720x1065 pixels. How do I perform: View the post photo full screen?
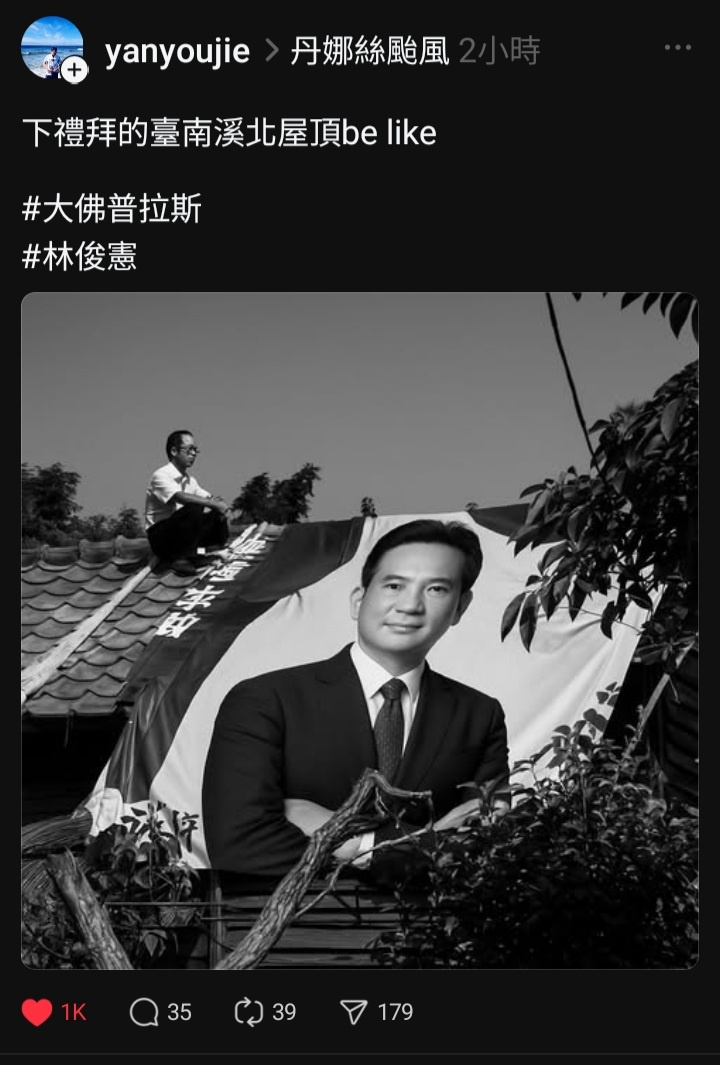360,630
